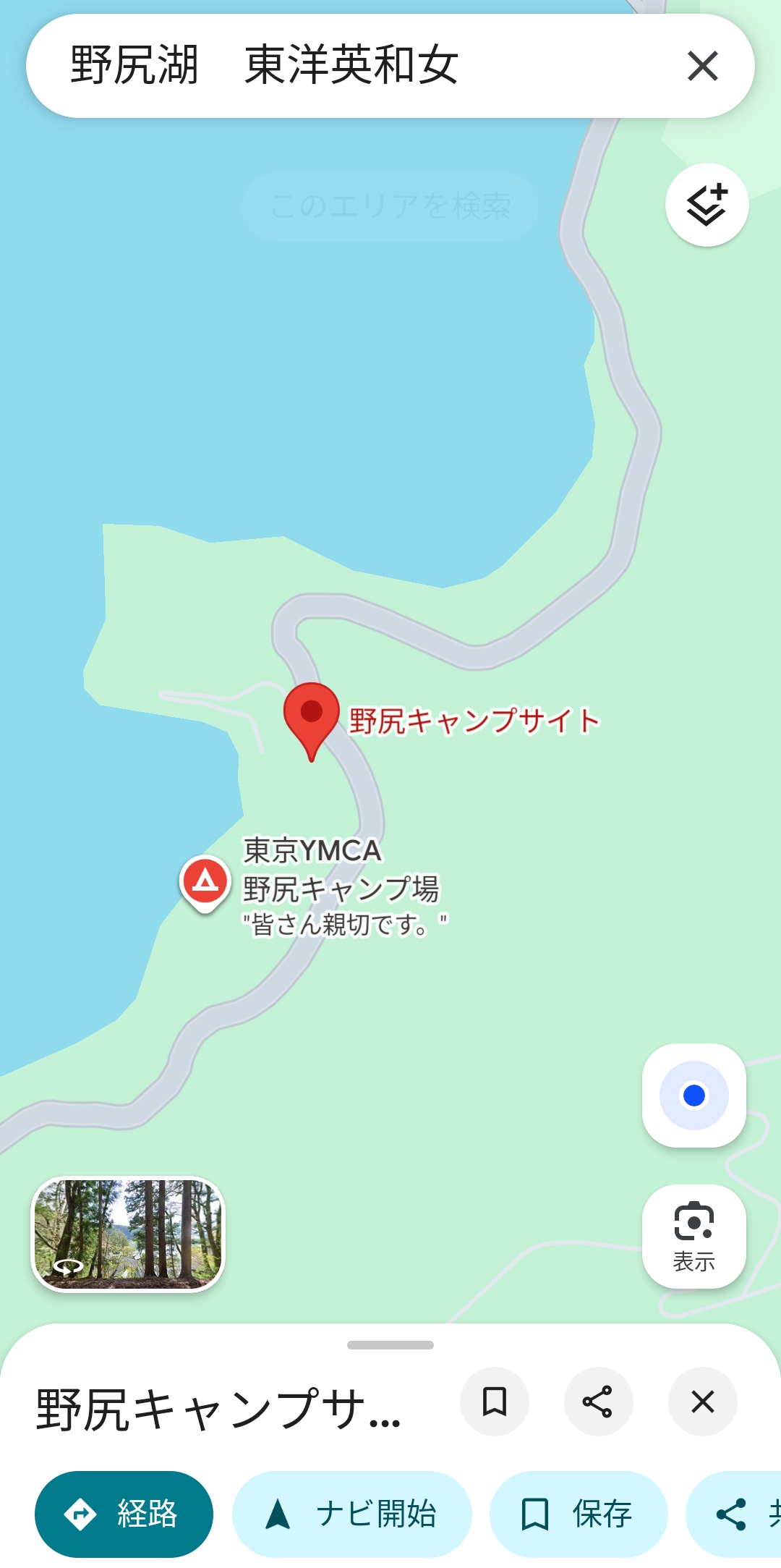This screenshot has height=1568, width=781.
Task: Open the 東京YMCA 野尻キャンプ場 marker
Action: pos(205,881)
